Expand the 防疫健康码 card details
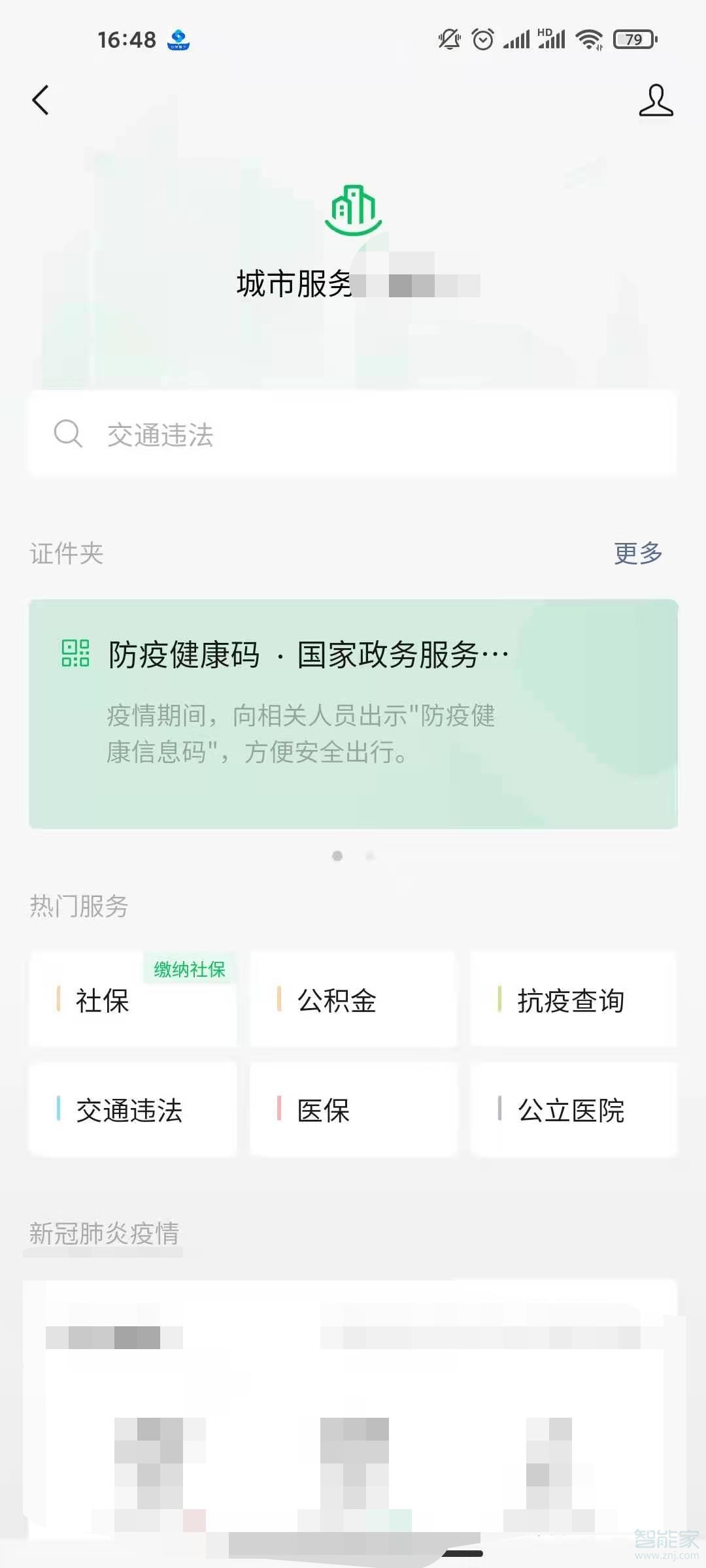Viewport: 706px width, 1568px height. pyautogui.click(x=353, y=712)
